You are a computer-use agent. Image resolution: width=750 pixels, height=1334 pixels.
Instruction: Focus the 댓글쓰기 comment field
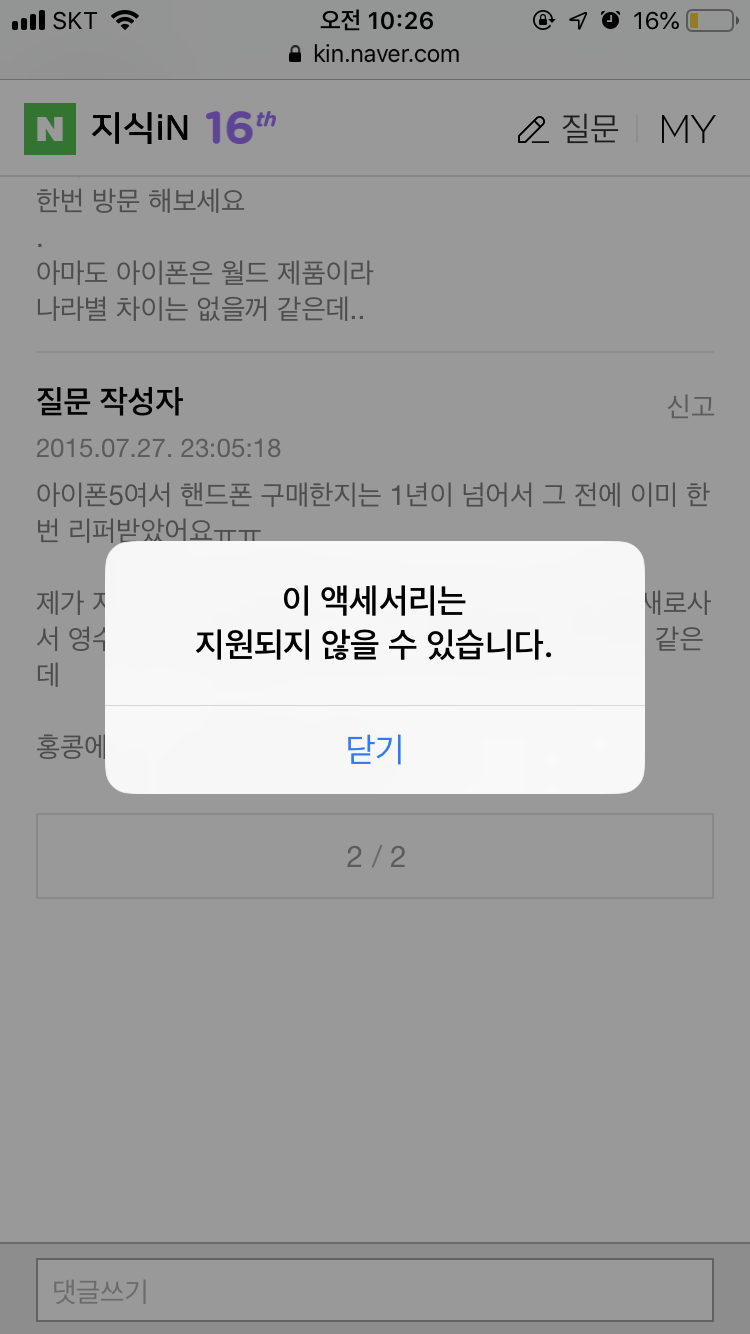[375, 1290]
